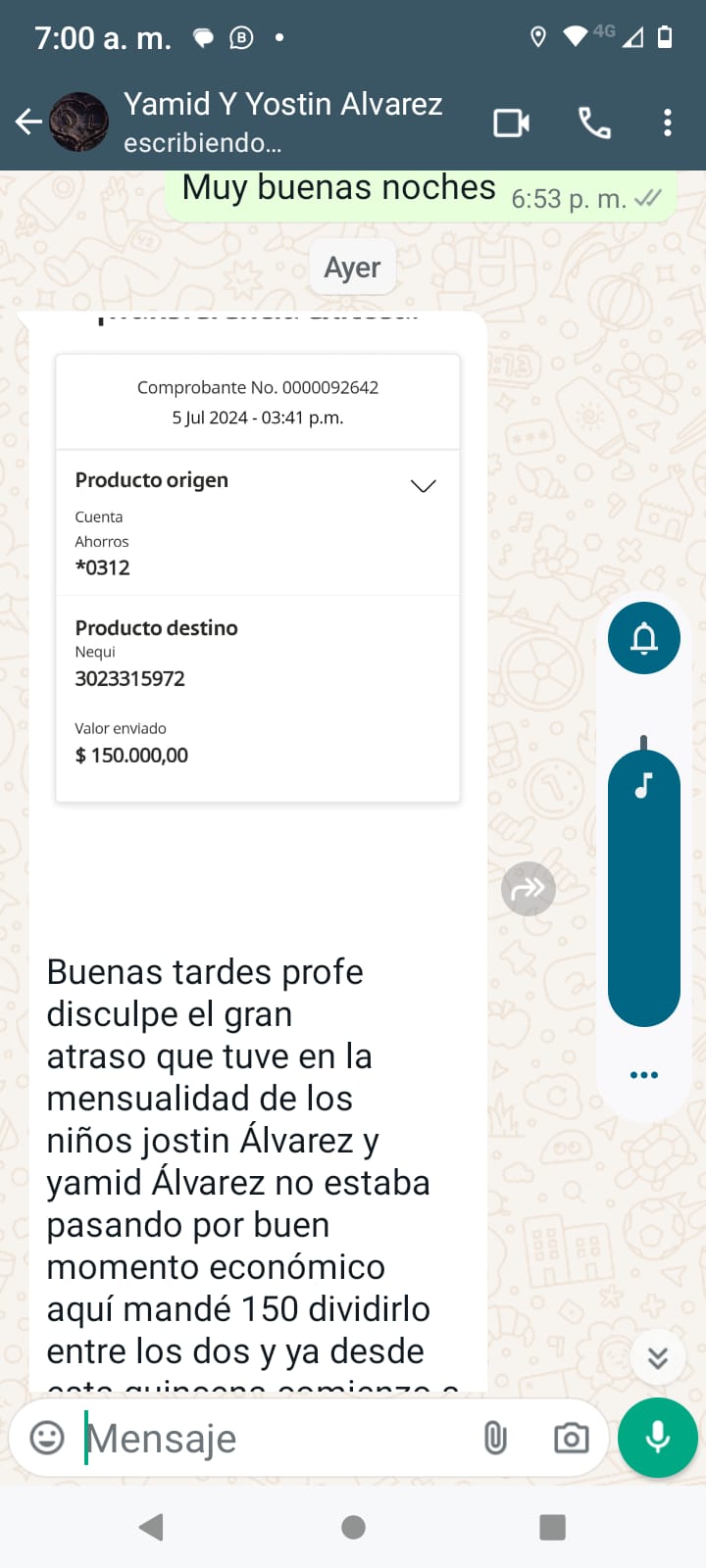Start a voice call with the contact

pos(594,123)
